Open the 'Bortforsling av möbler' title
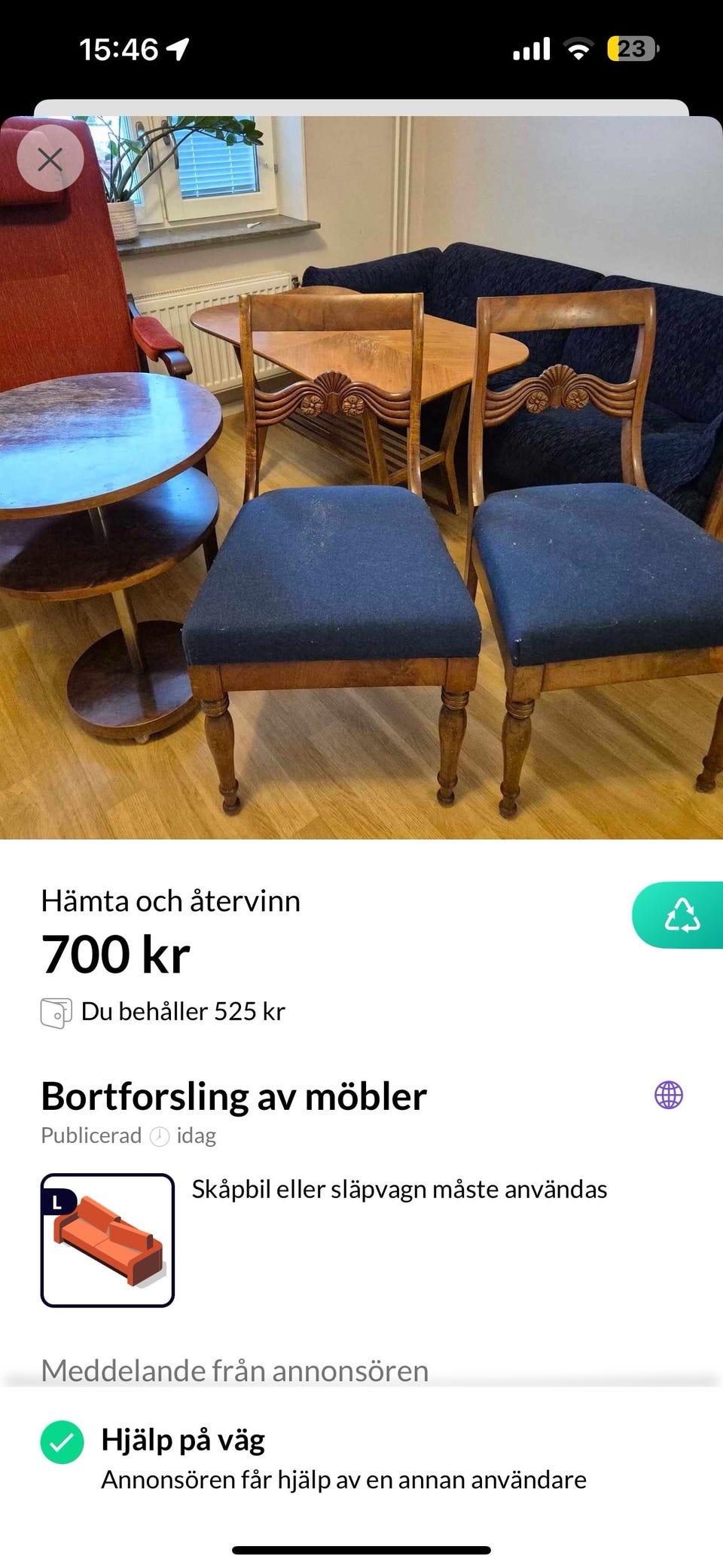Image resolution: width=723 pixels, height=1568 pixels. coord(233,1097)
